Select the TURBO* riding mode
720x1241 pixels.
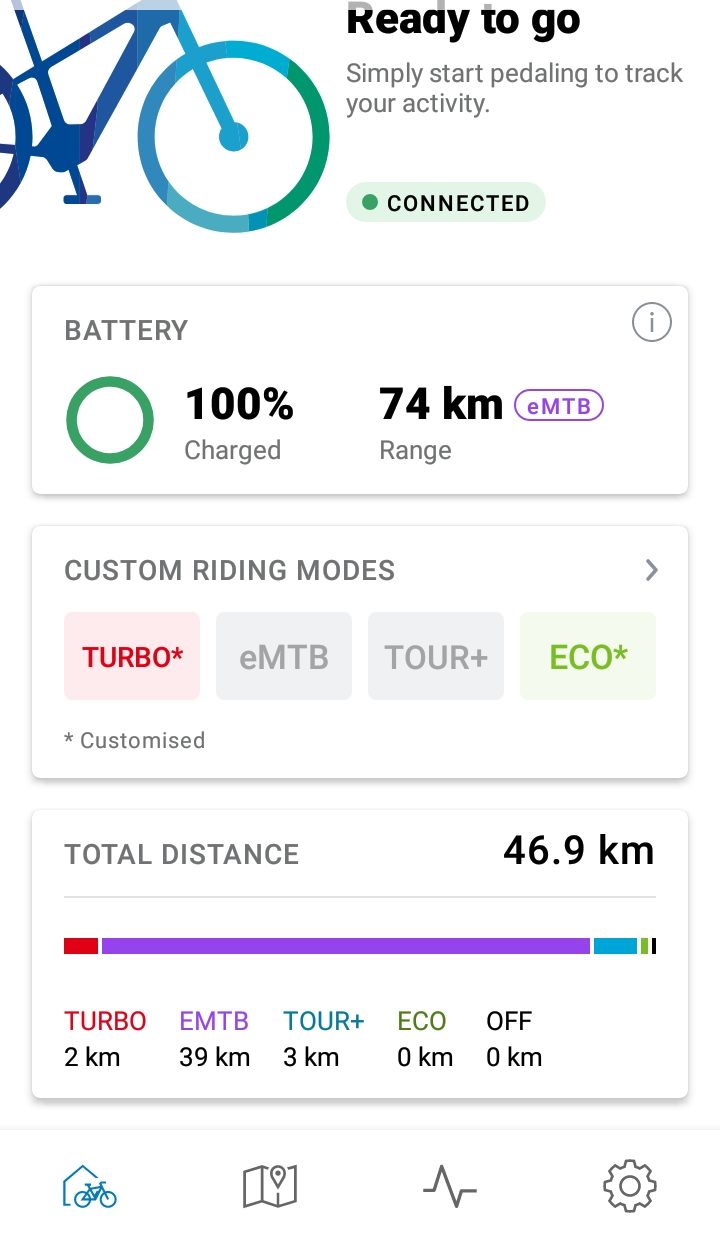pyautogui.click(x=132, y=656)
